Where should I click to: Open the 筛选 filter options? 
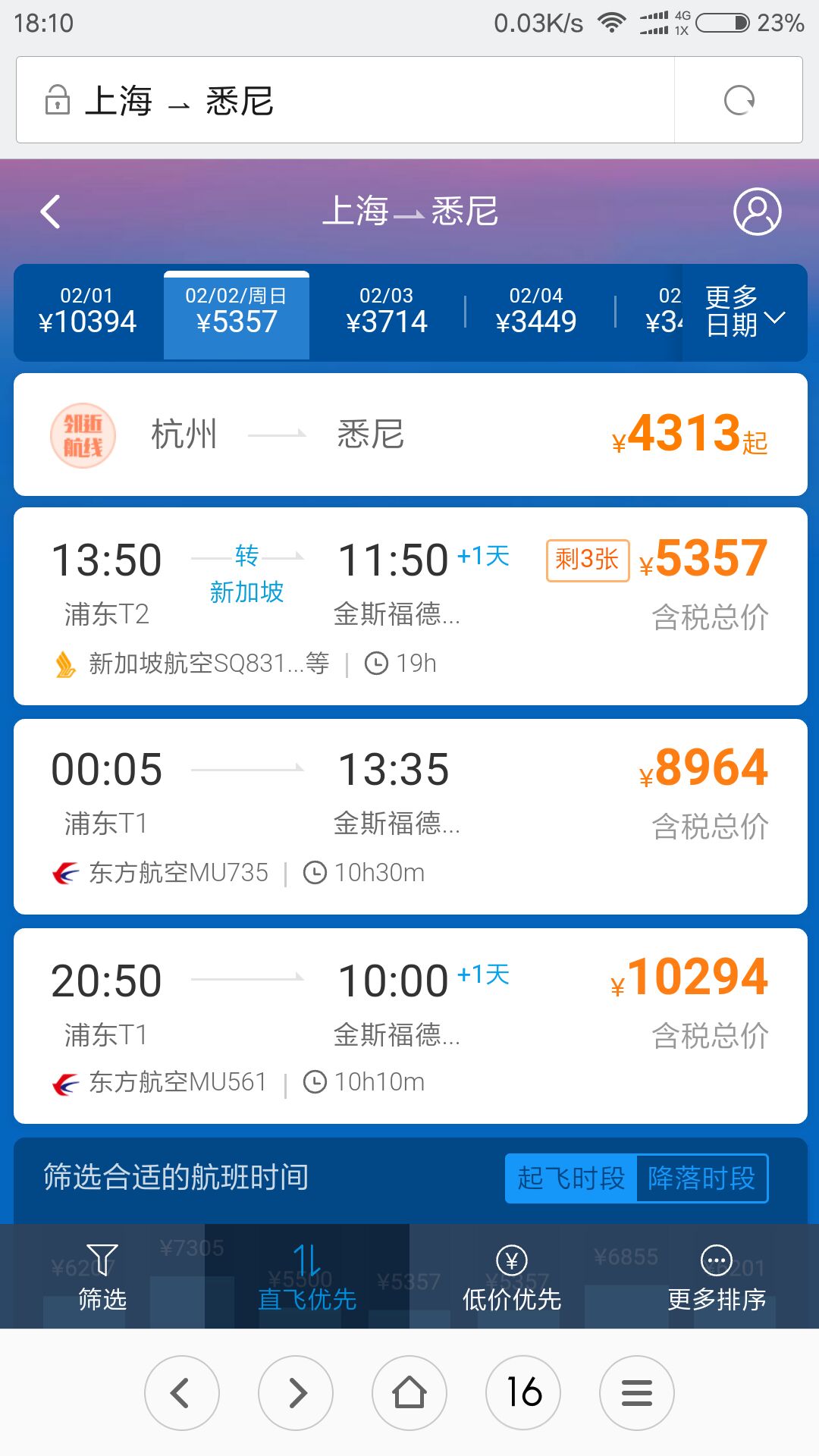[x=102, y=1277]
